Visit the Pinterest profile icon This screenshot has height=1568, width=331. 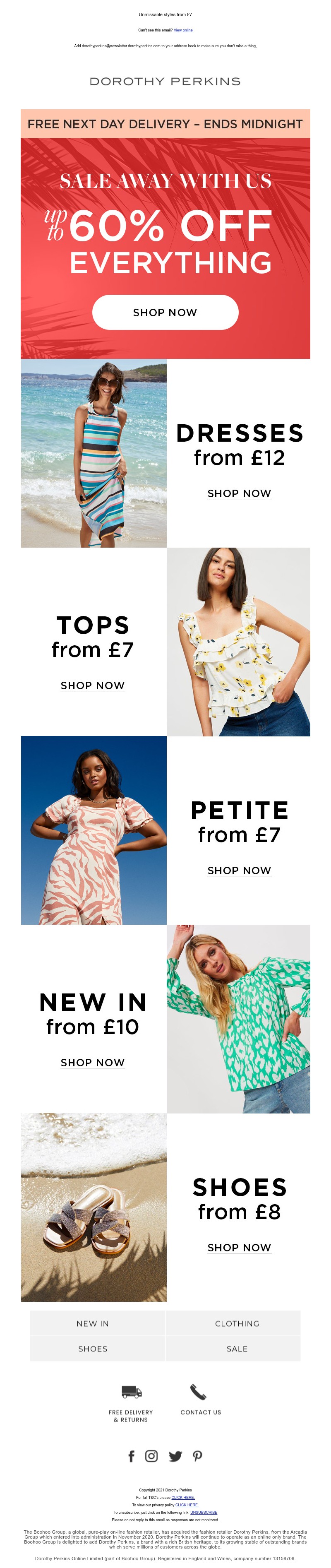(197, 1456)
